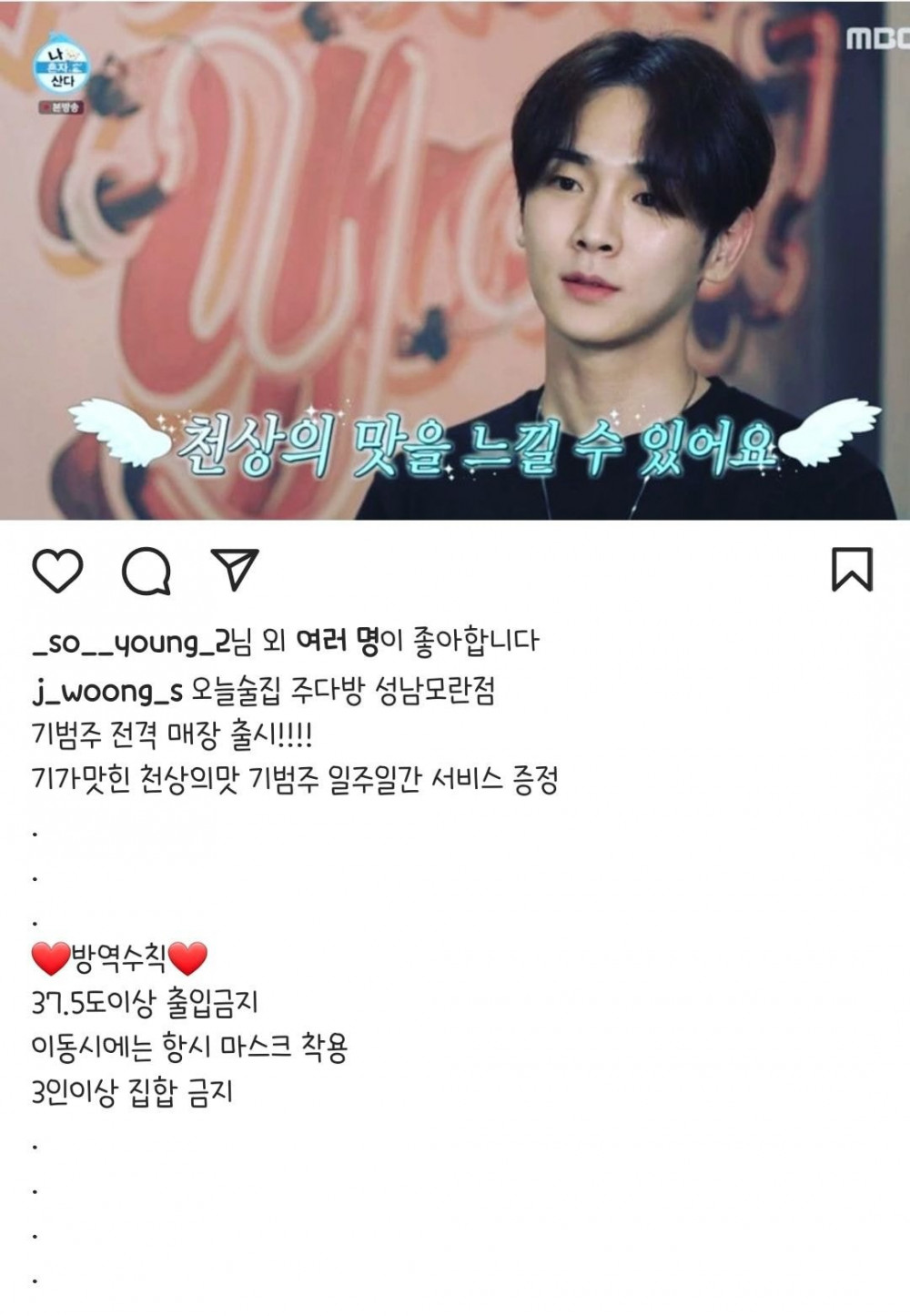Viewport: 910px width, 1316px height.
Task: Open _so__young_2's profile from the likes line
Action: 131,643
